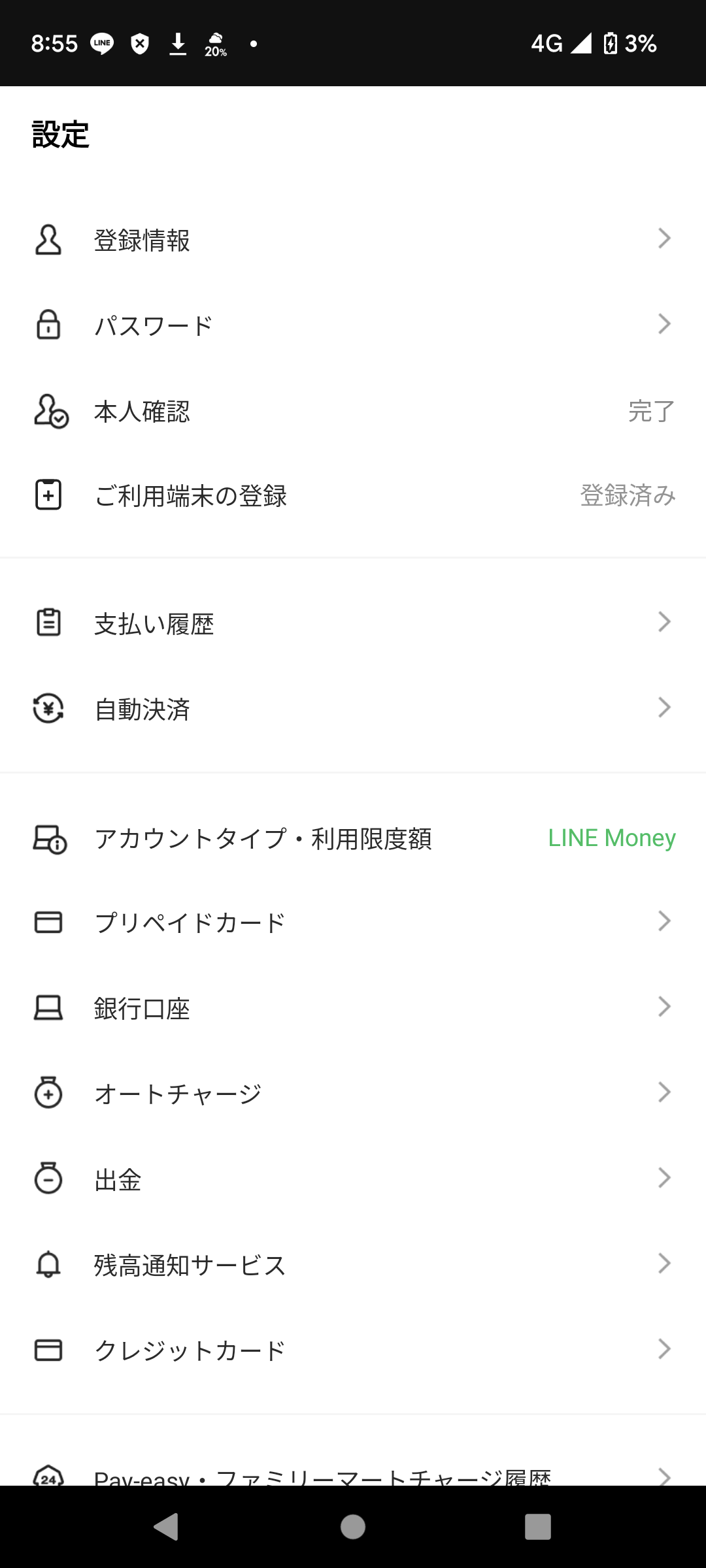Open アカウントタイプ・利用限度額 row
The width and height of the screenshot is (706, 1568).
(x=353, y=838)
